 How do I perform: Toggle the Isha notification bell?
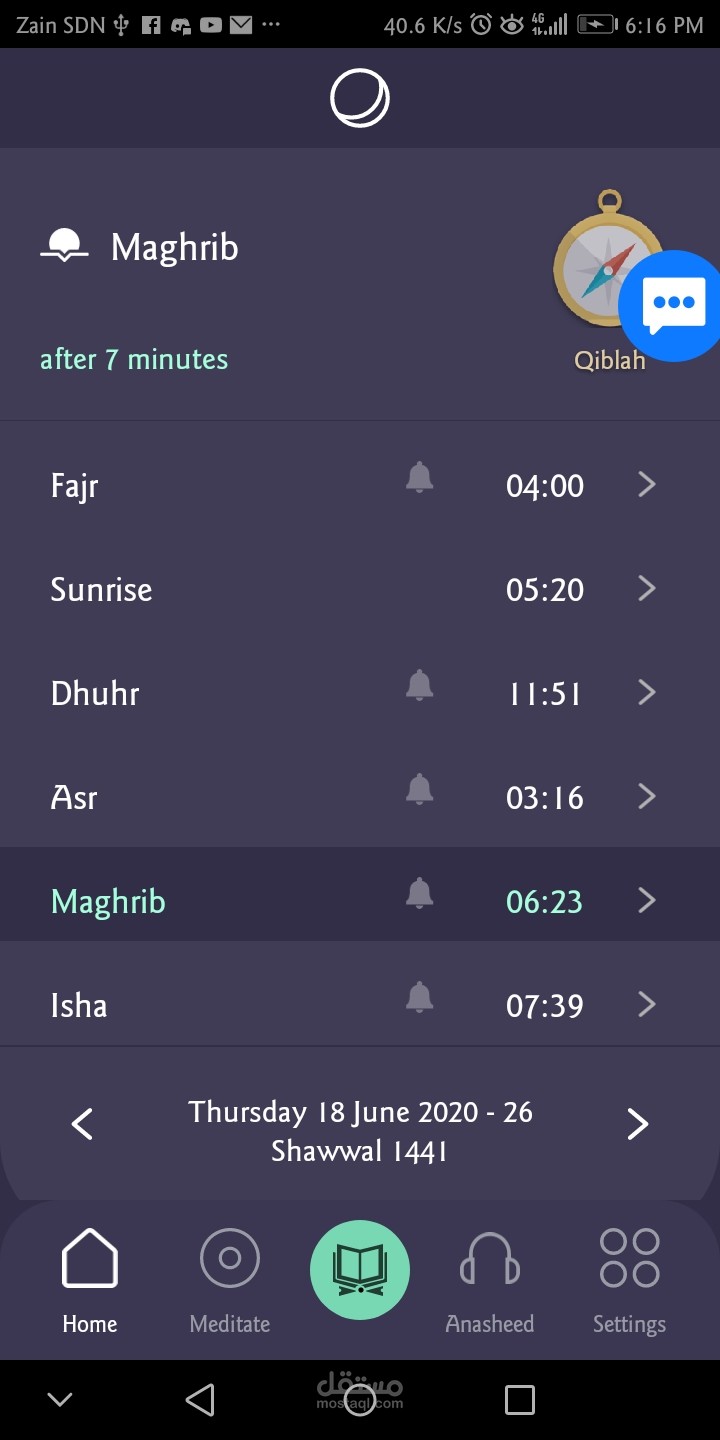pos(420,998)
